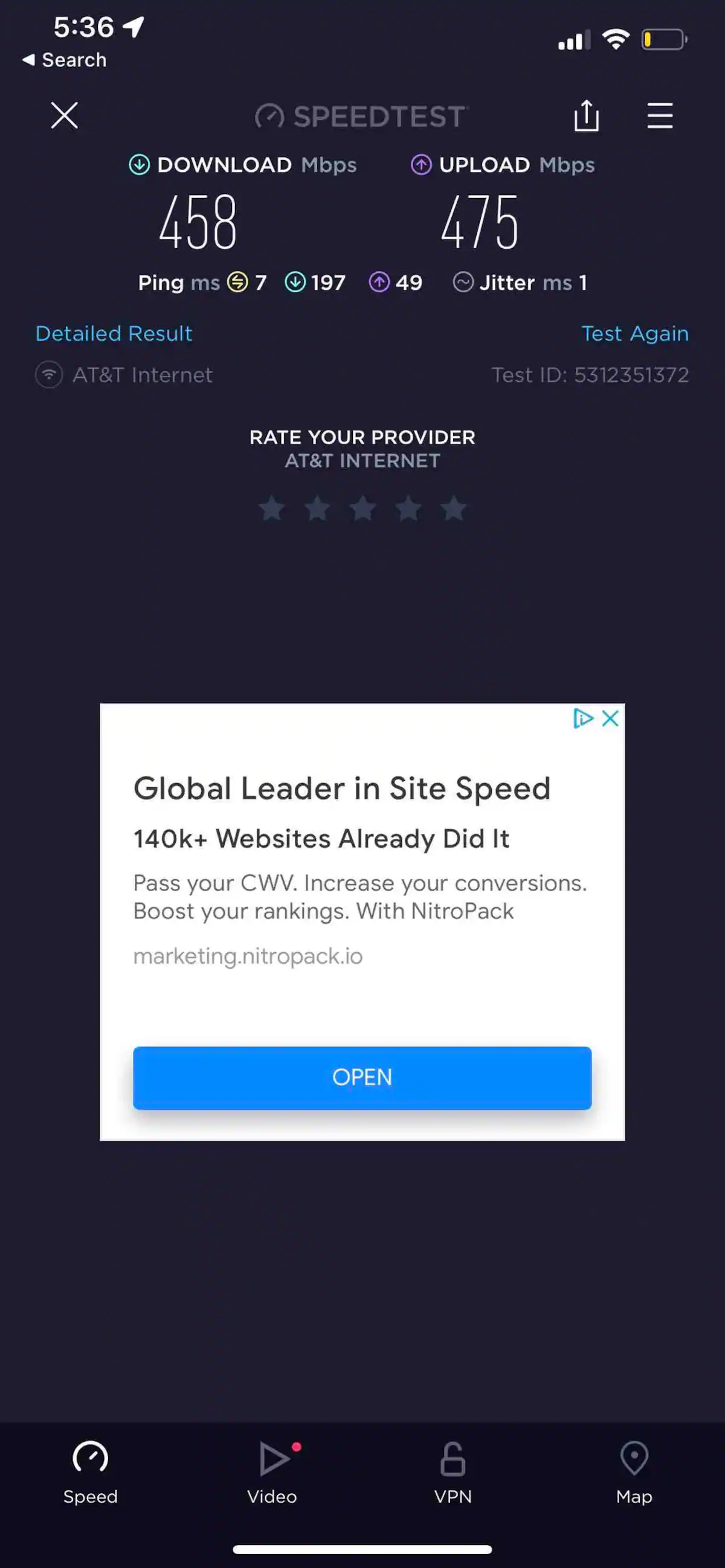This screenshot has width=725, height=1568.
Task: Close the speed test results
Action: click(65, 116)
